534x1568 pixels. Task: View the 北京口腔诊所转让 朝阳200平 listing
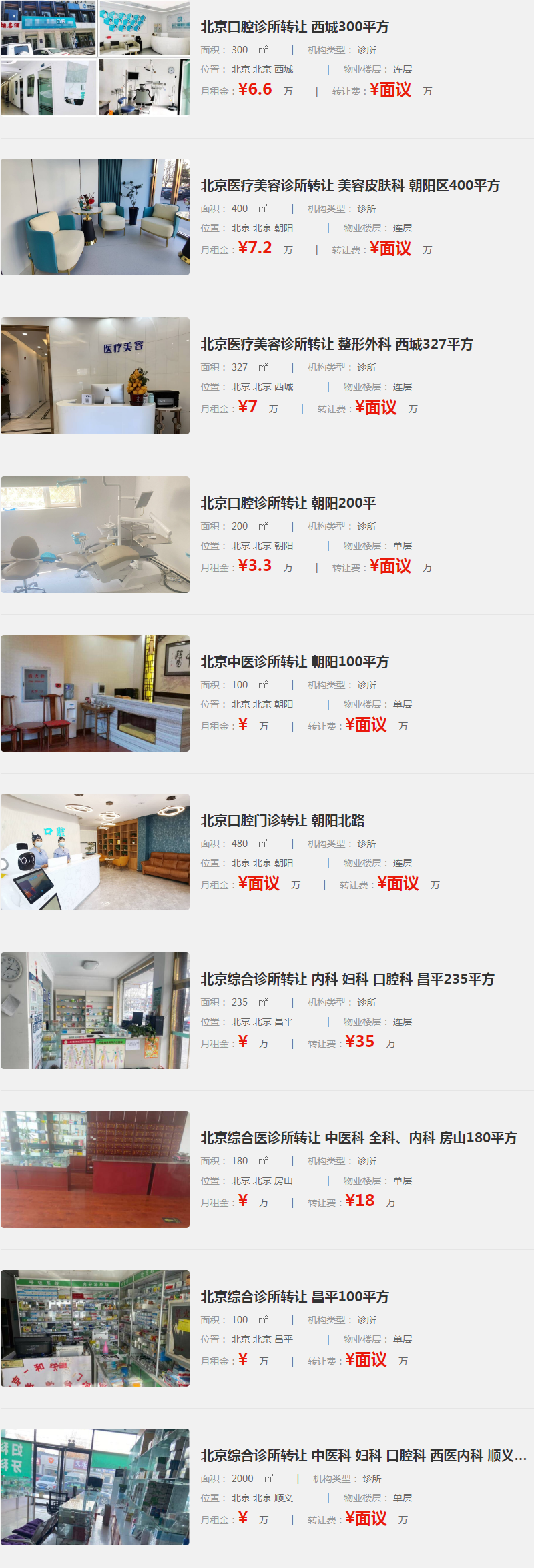pos(288,504)
